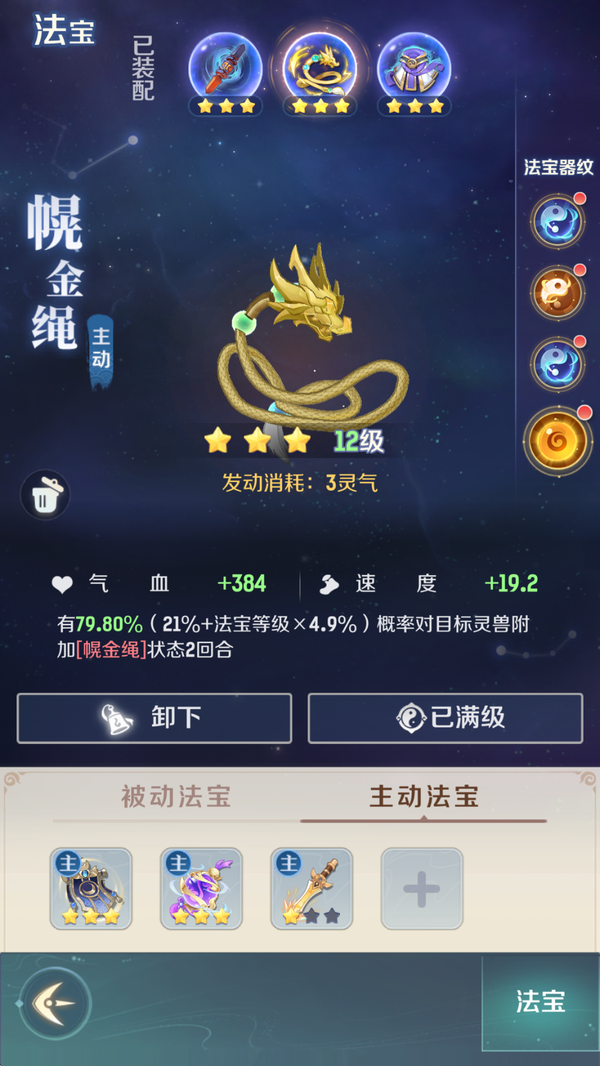
Task: Switch to the 被动法宝 tab
Action: pos(176,796)
